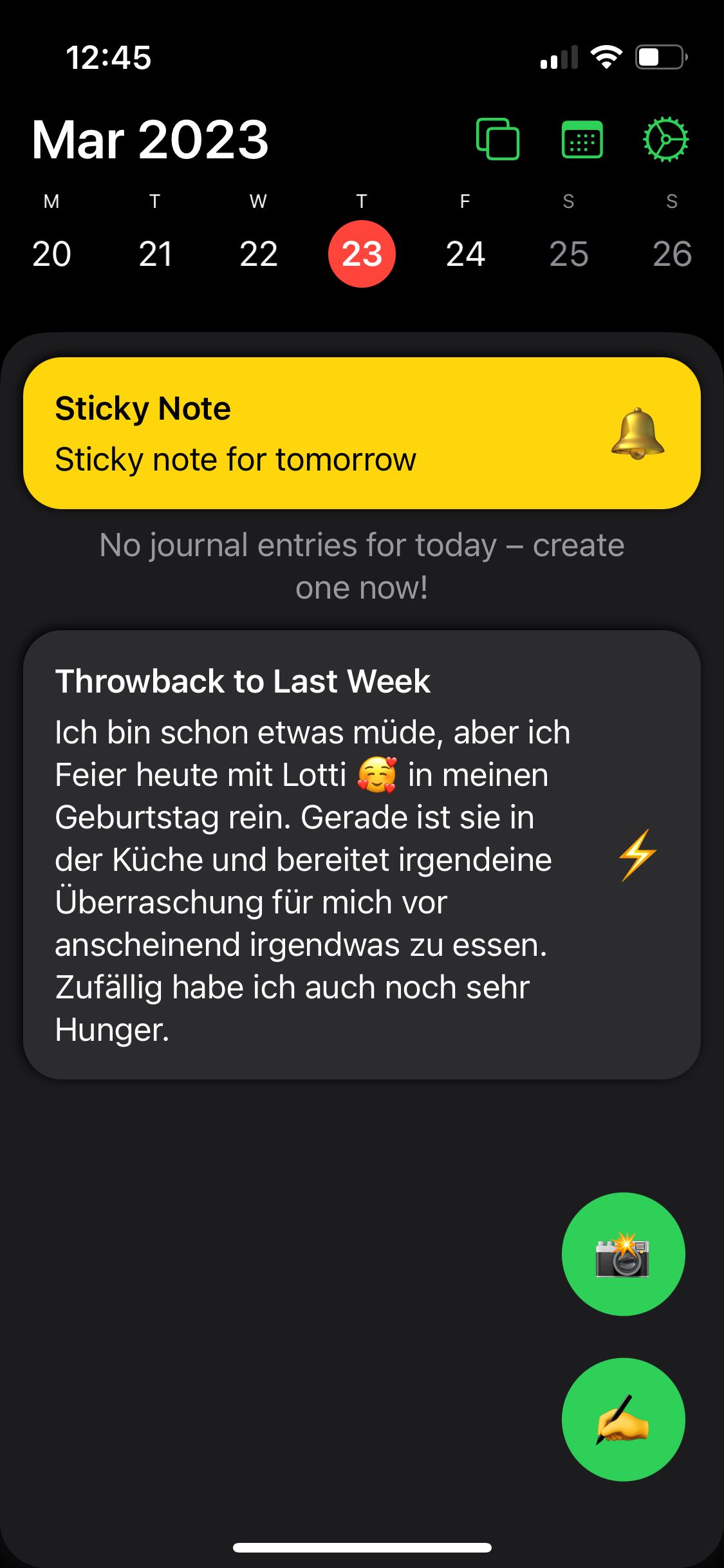This screenshot has height=1568, width=724.
Task: Open the stacked cards view icon
Action: click(x=497, y=139)
